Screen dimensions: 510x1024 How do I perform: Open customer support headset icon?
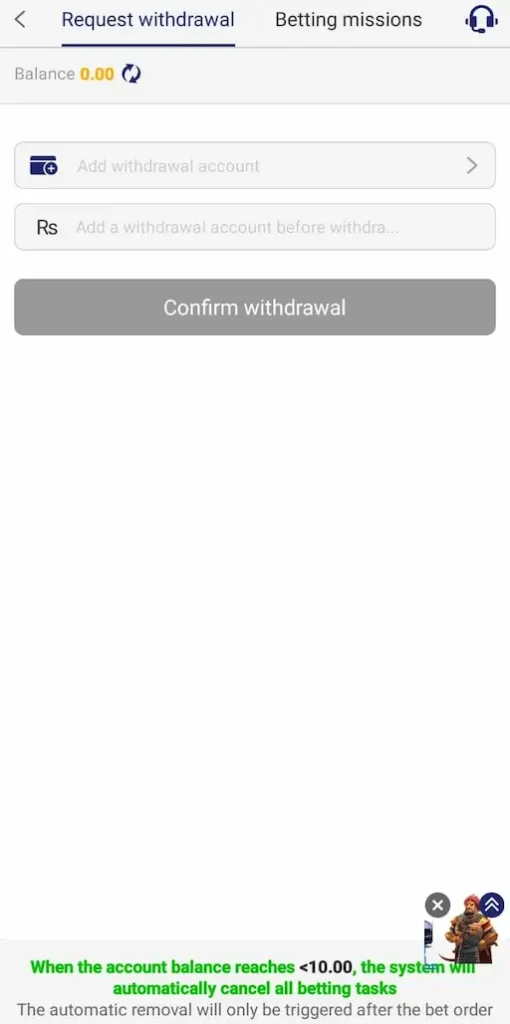[x=481, y=20]
